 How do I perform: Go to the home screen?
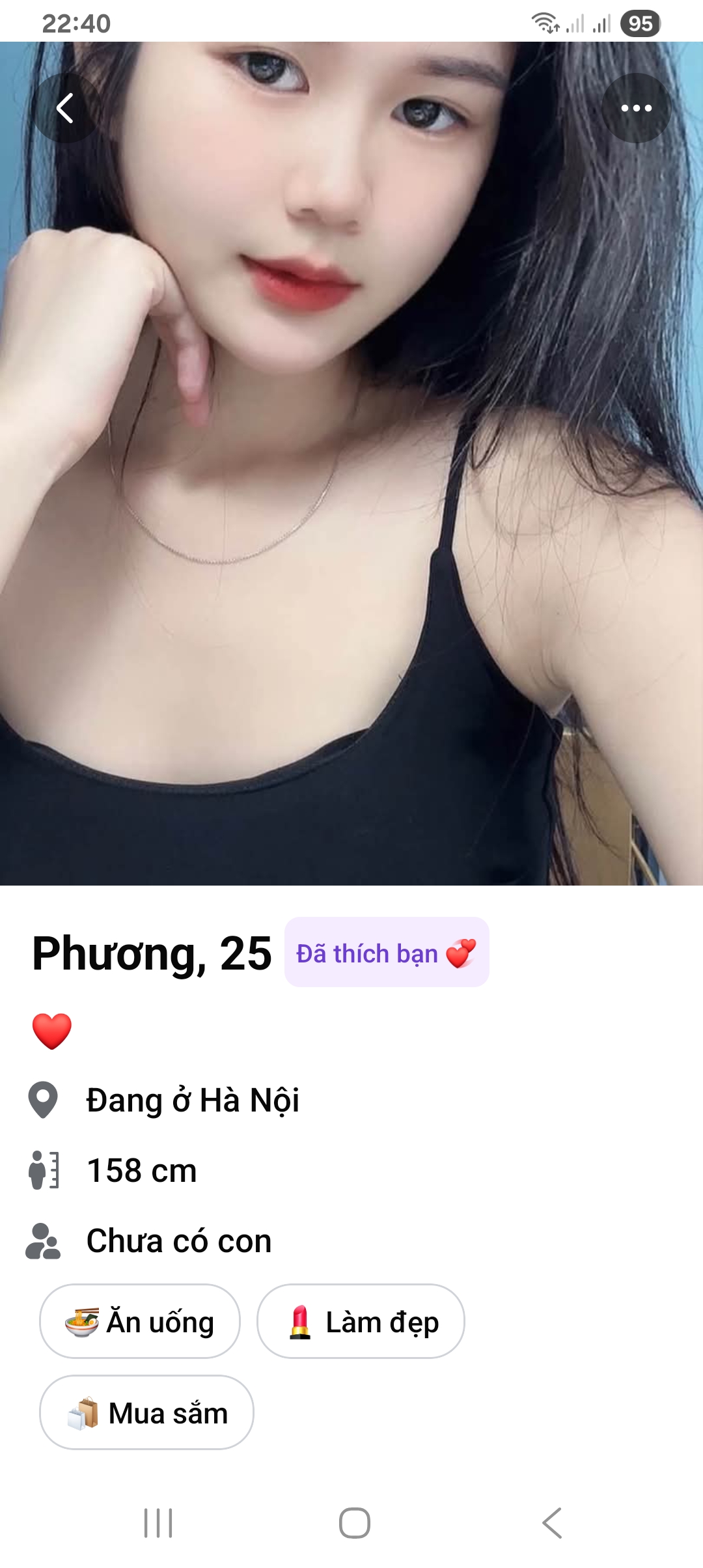[354, 1523]
